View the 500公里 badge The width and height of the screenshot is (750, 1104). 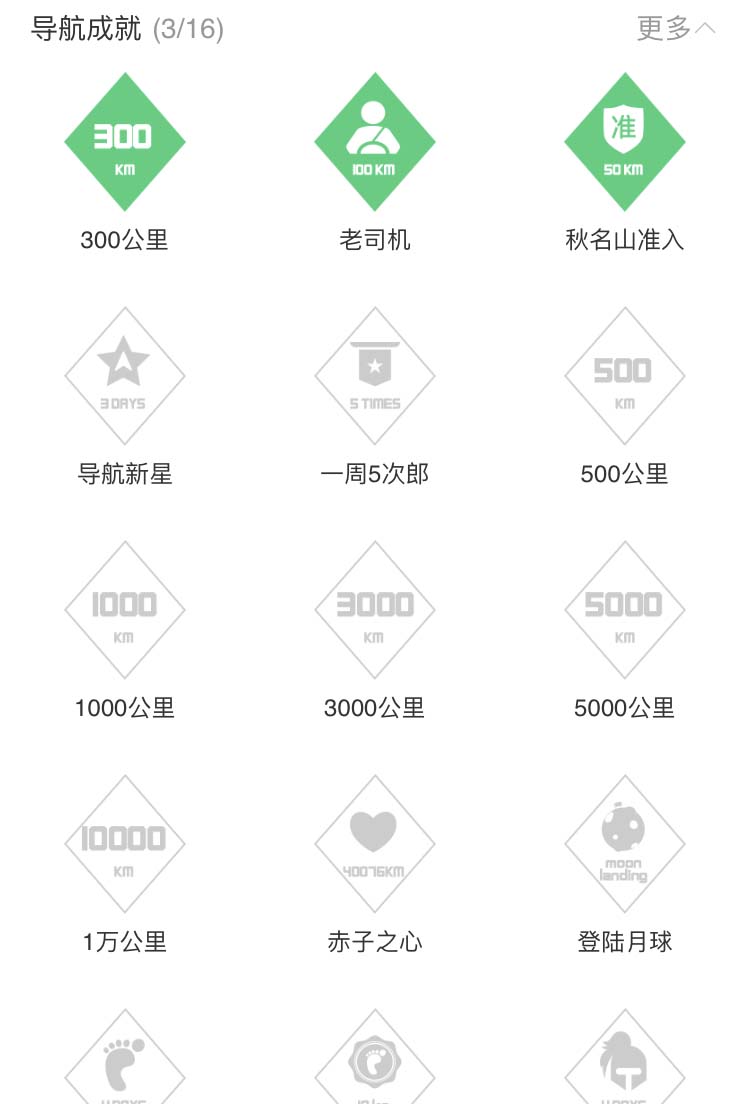tap(625, 376)
